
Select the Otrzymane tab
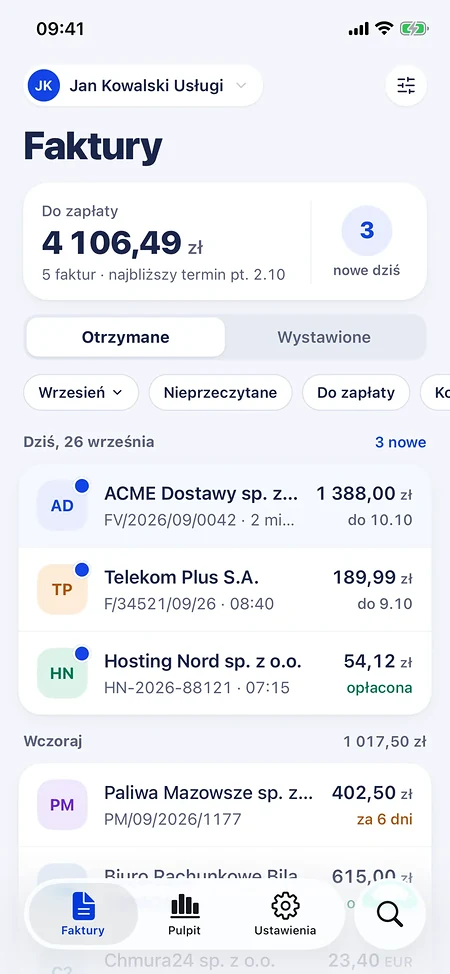[126, 337]
